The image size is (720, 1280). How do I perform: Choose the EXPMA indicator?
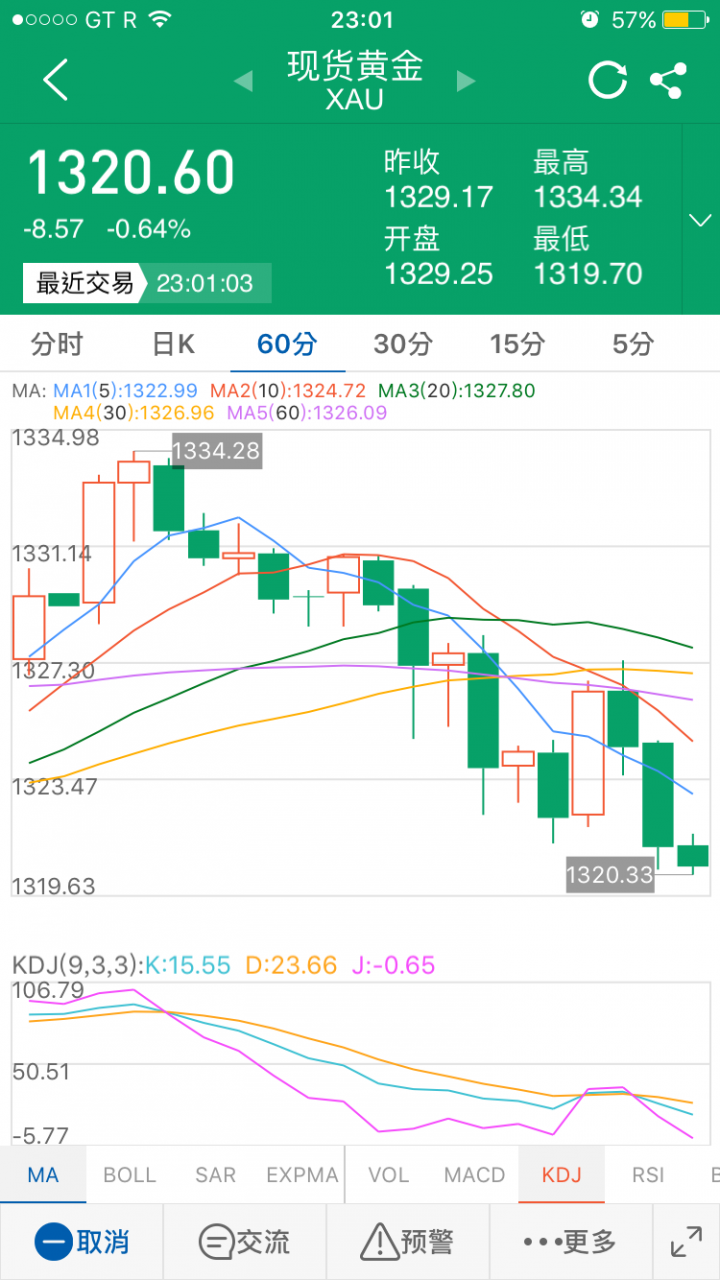[301, 1175]
